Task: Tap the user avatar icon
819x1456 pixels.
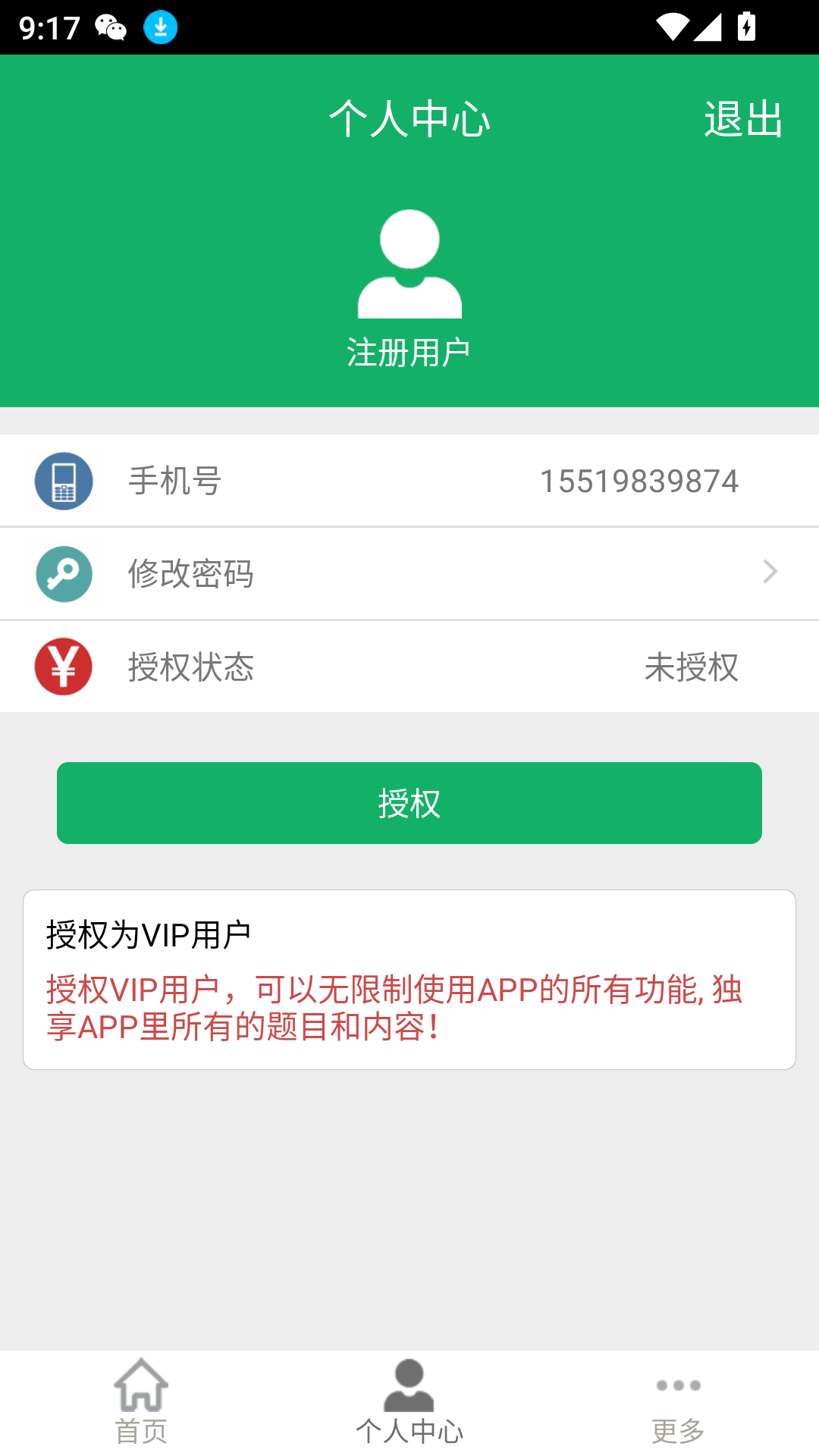Action: point(409,264)
